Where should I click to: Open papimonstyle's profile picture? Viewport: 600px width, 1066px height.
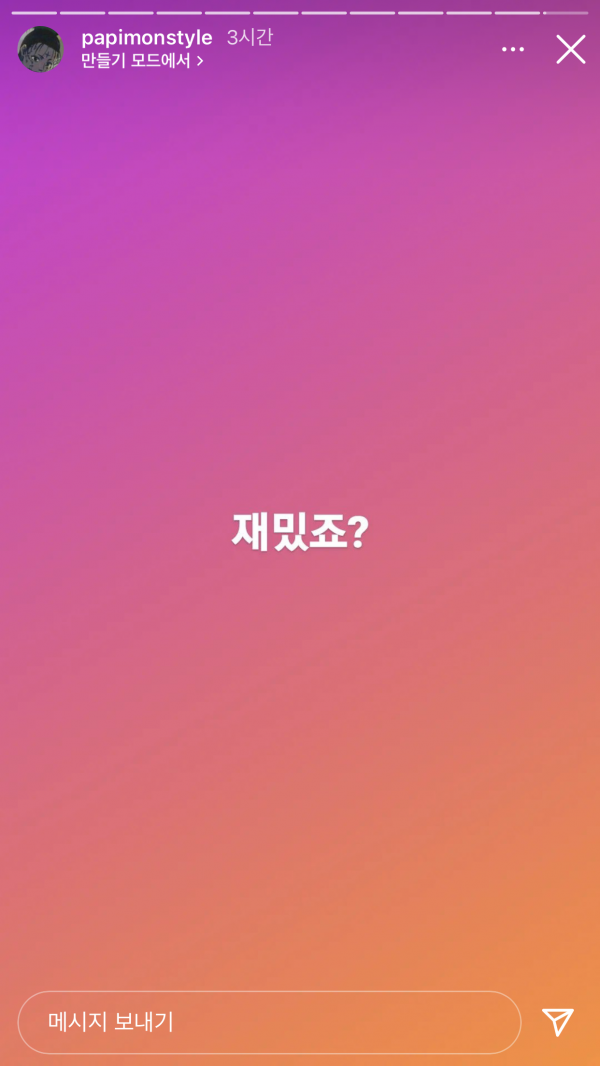coord(40,49)
